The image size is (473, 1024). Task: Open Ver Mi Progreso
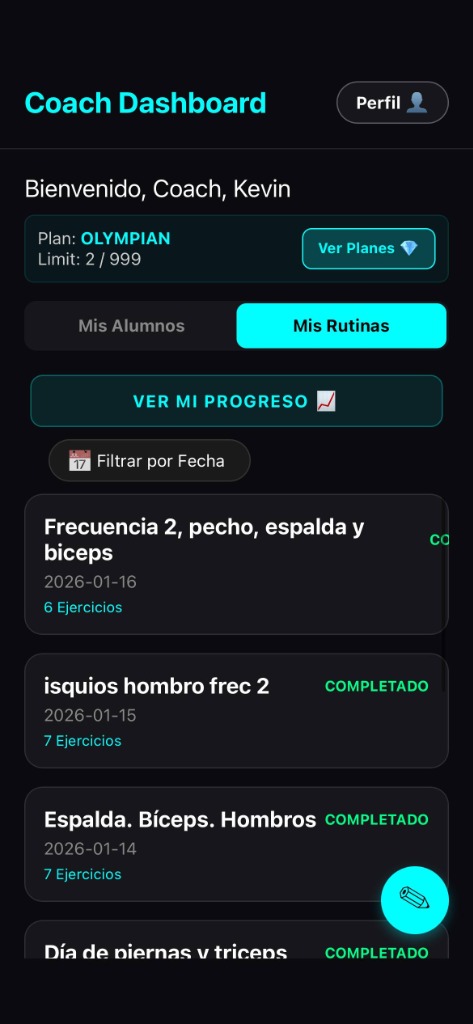(236, 401)
